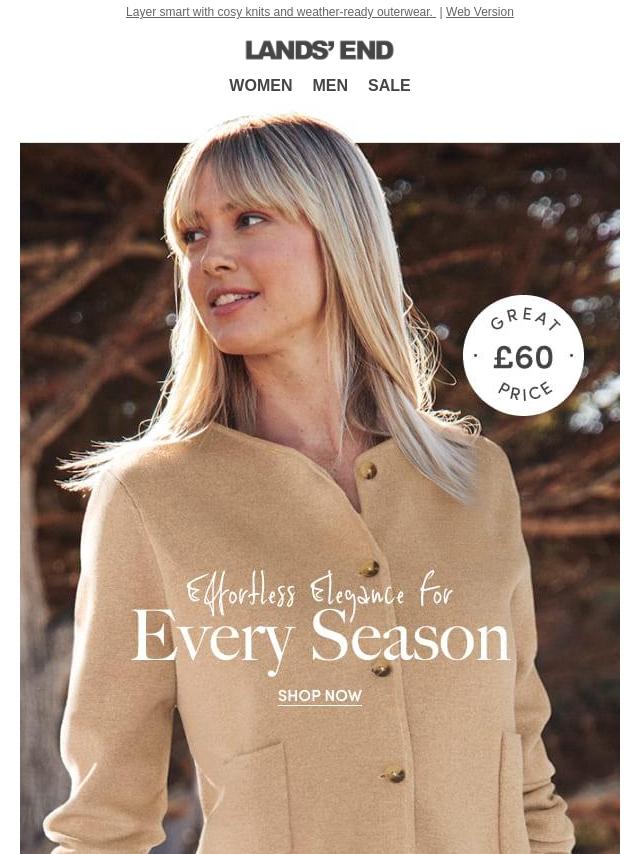The height and width of the screenshot is (854, 640).
Task: Open the Lands' End homepage logo
Action: click(319, 50)
